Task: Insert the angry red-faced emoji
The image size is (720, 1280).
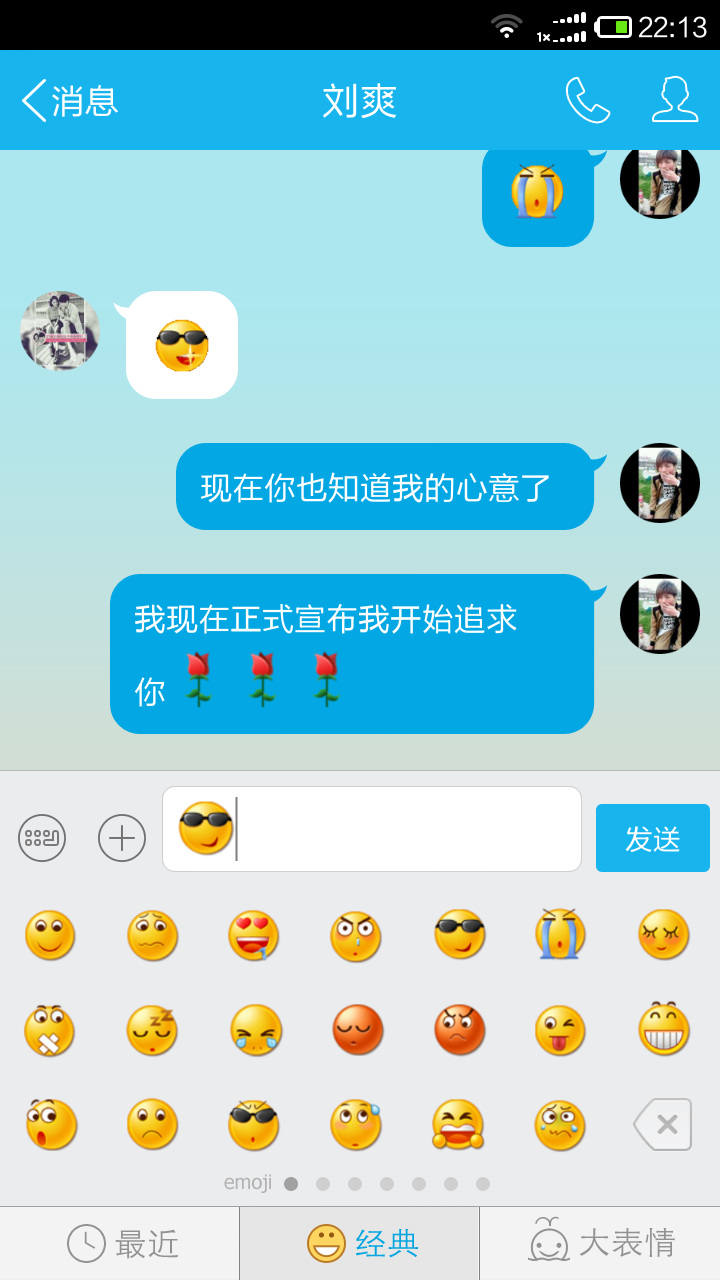Action: (459, 1030)
